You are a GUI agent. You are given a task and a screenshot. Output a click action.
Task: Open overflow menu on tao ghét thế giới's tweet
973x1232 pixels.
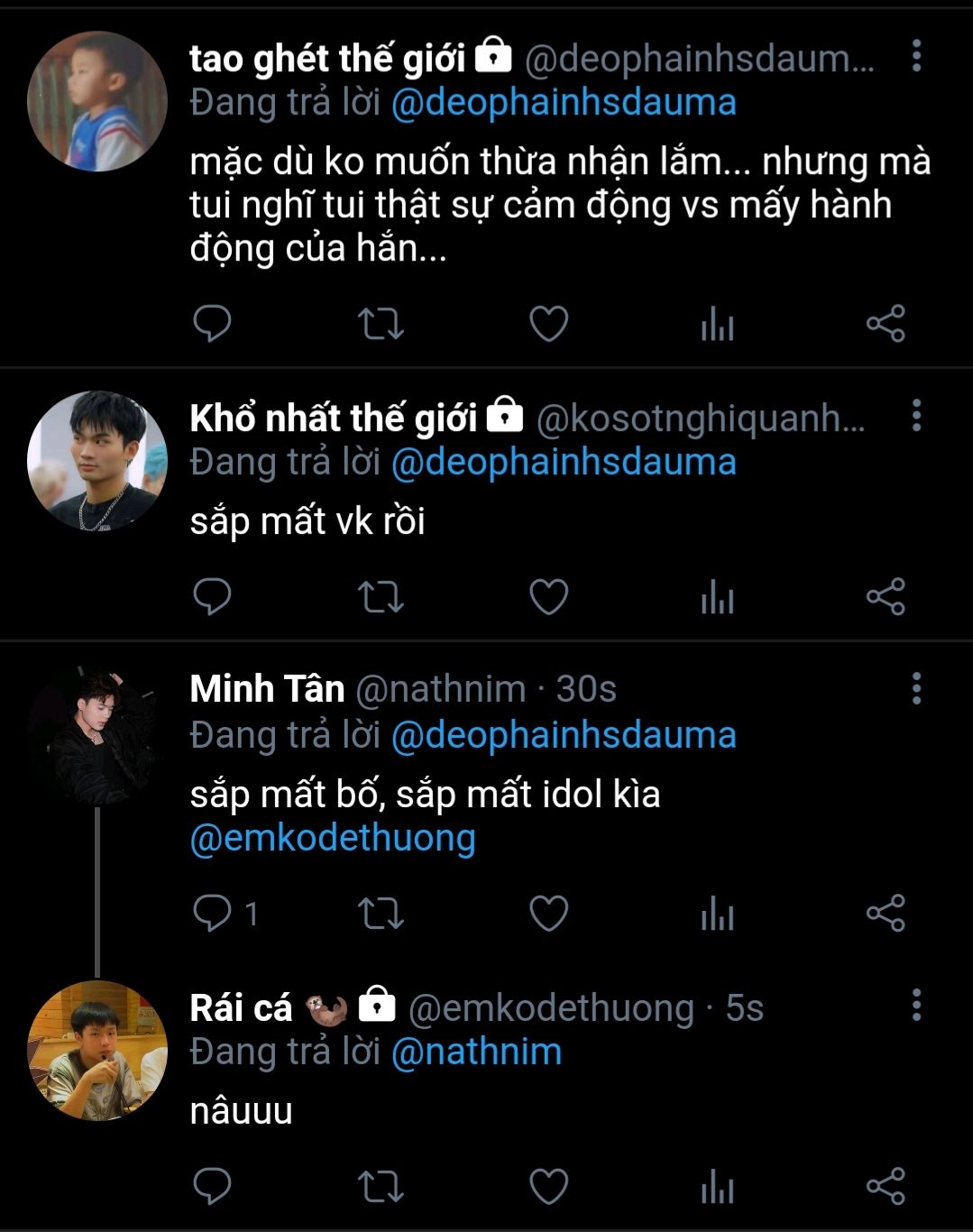click(916, 56)
